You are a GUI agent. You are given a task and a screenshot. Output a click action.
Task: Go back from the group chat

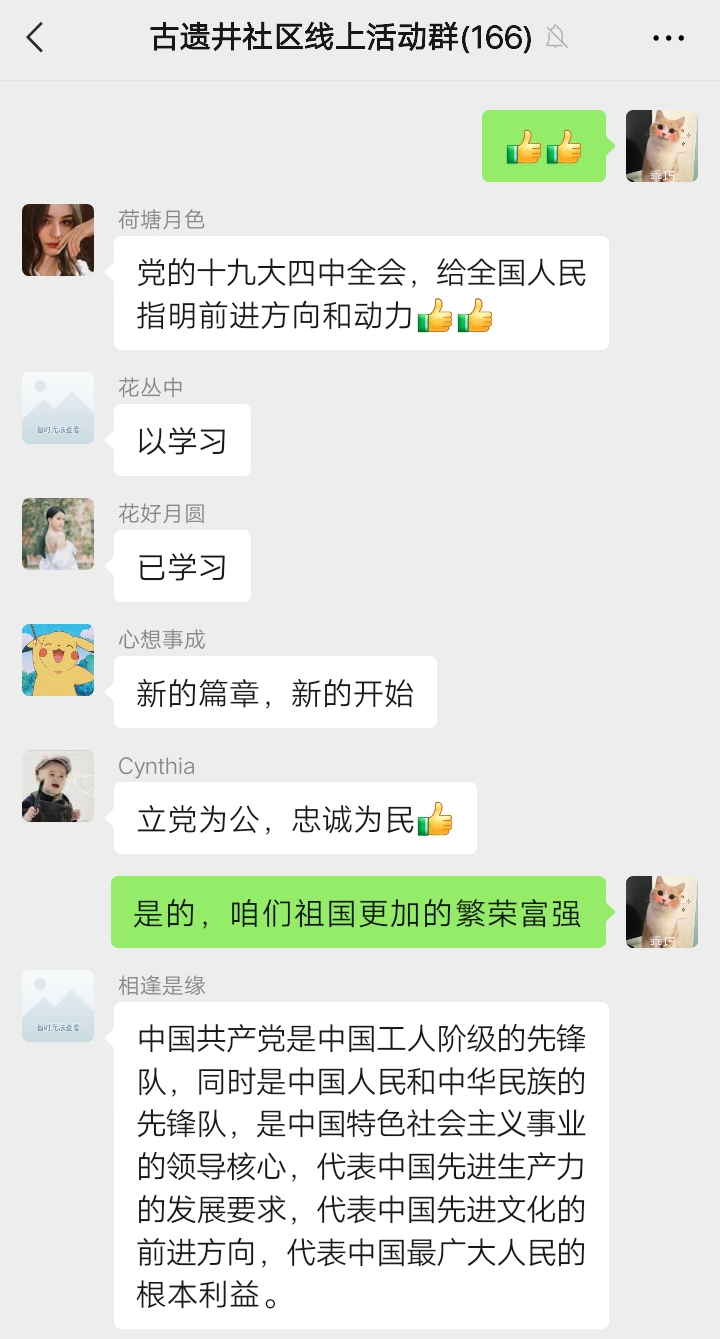tap(35, 38)
